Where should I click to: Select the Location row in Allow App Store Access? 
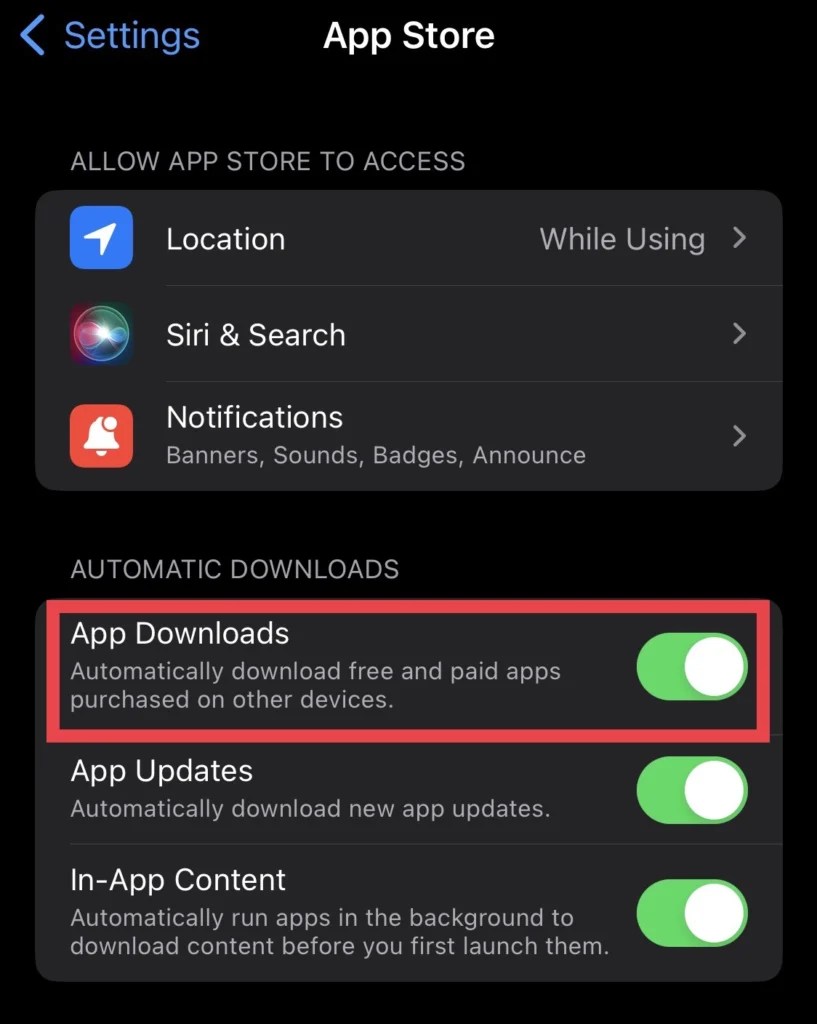(400, 239)
